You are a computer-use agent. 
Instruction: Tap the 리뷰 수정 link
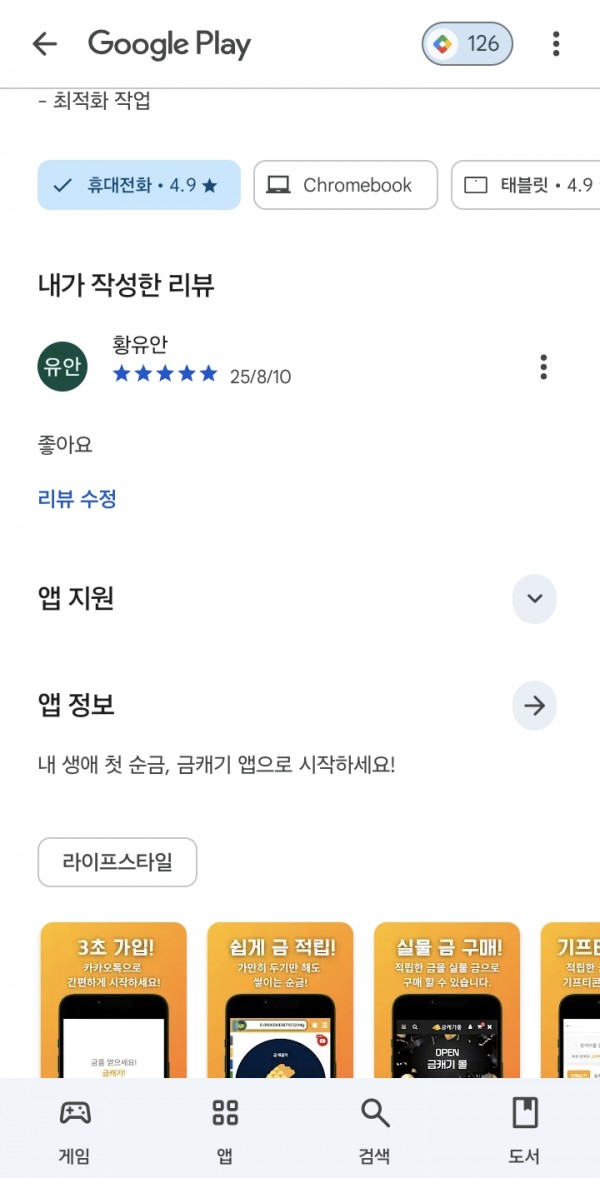click(77, 499)
